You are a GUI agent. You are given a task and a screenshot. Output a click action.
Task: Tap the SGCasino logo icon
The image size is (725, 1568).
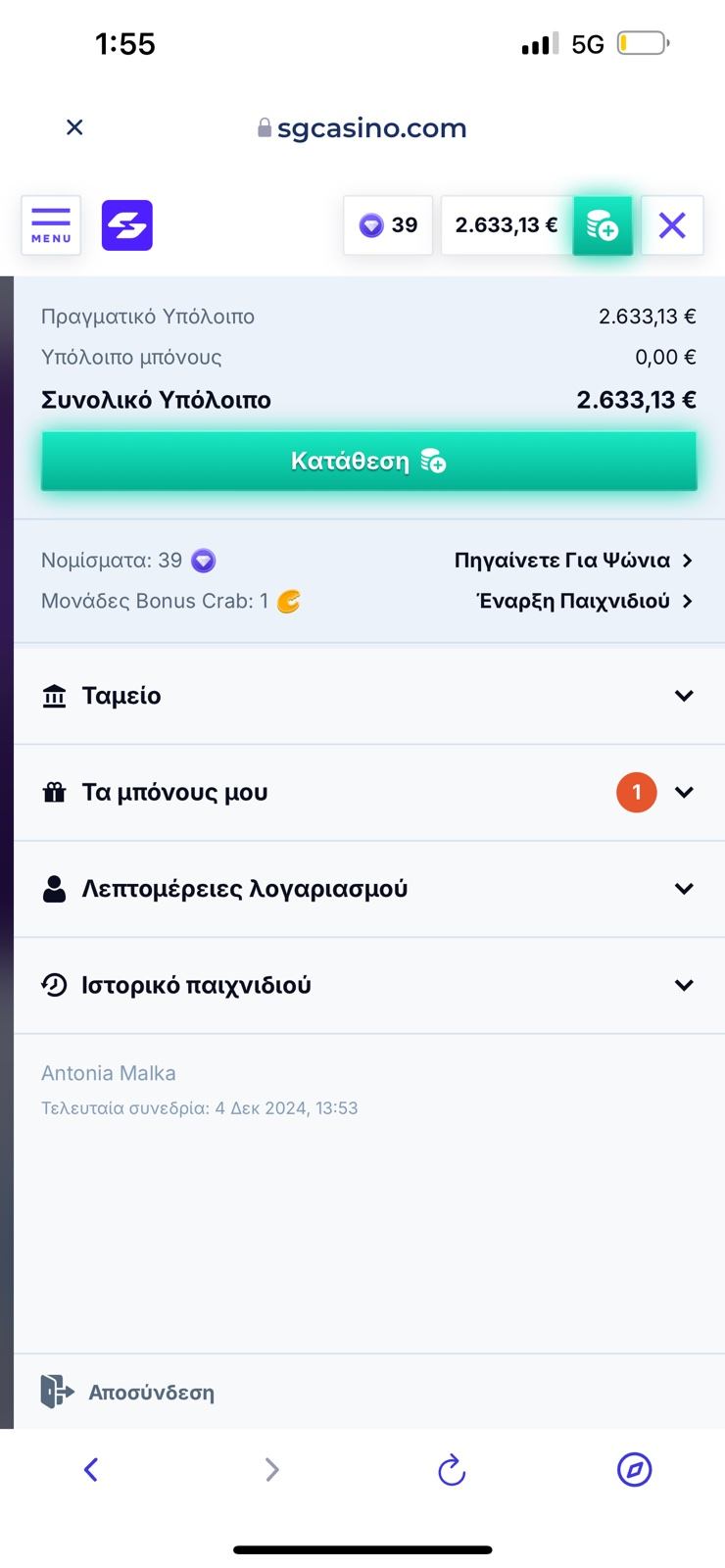pos(127,225)
